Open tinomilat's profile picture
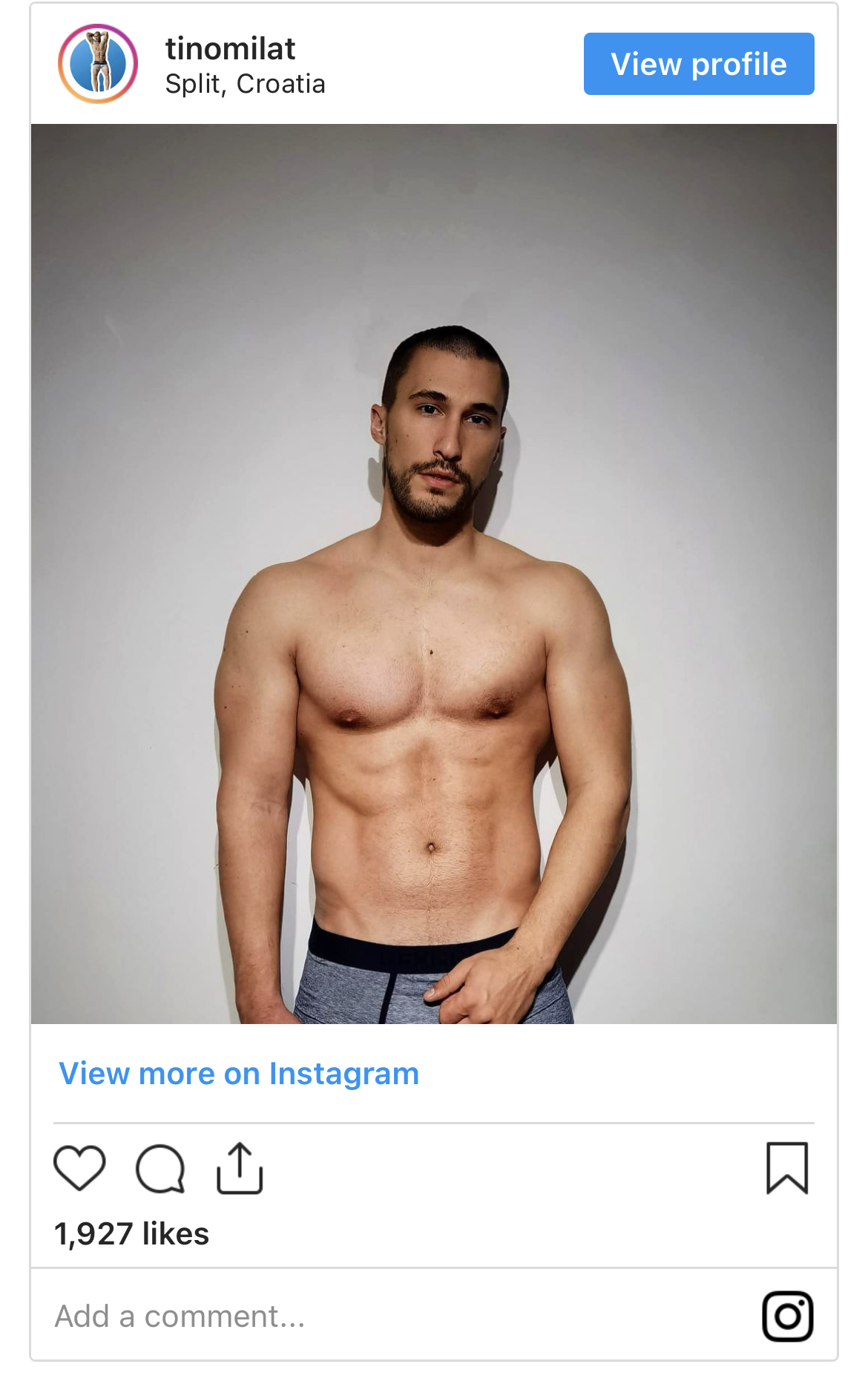868x1384 pixels. tap(98, 64)
